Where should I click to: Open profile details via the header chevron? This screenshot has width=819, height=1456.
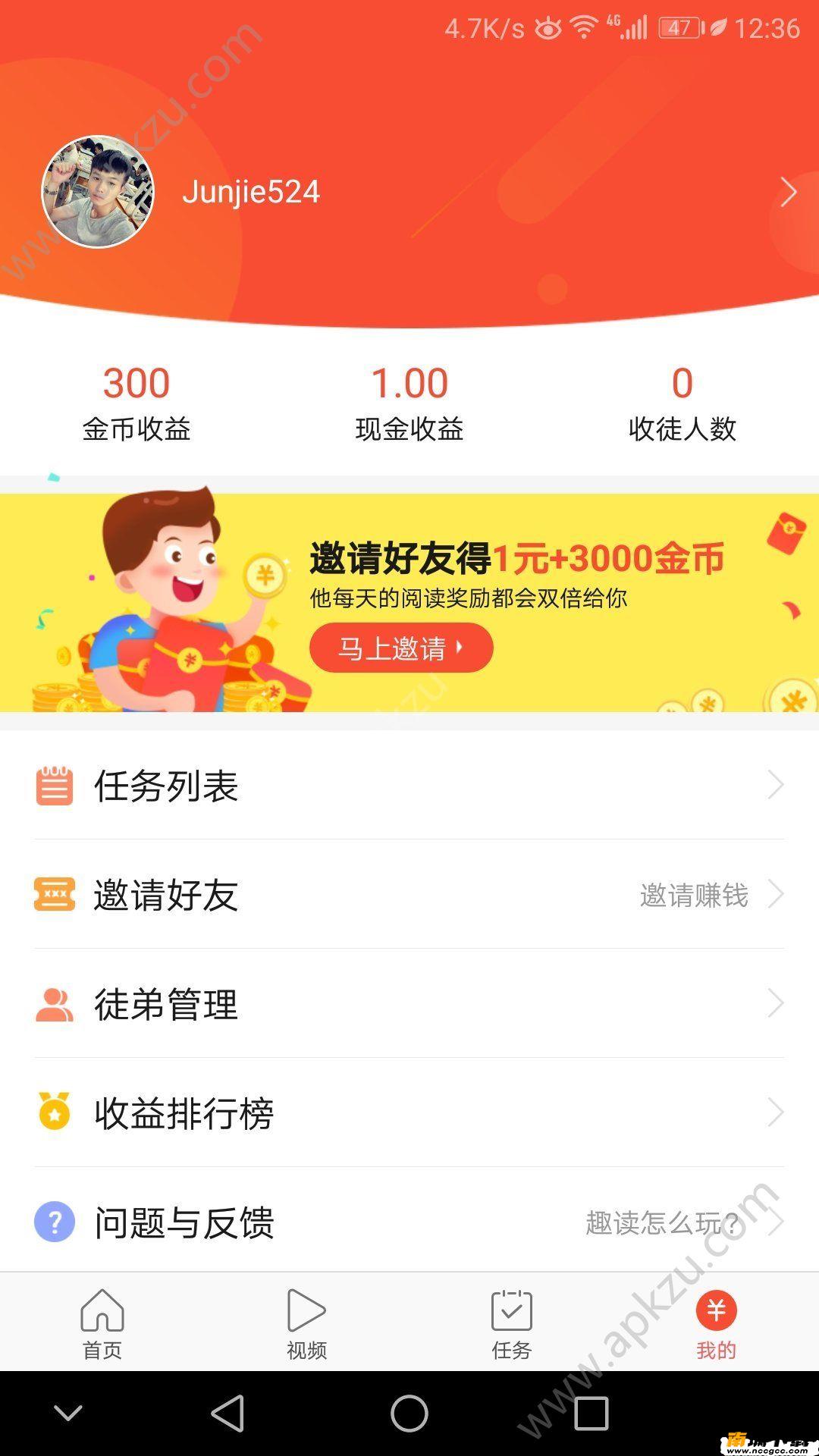click(788, 193)
